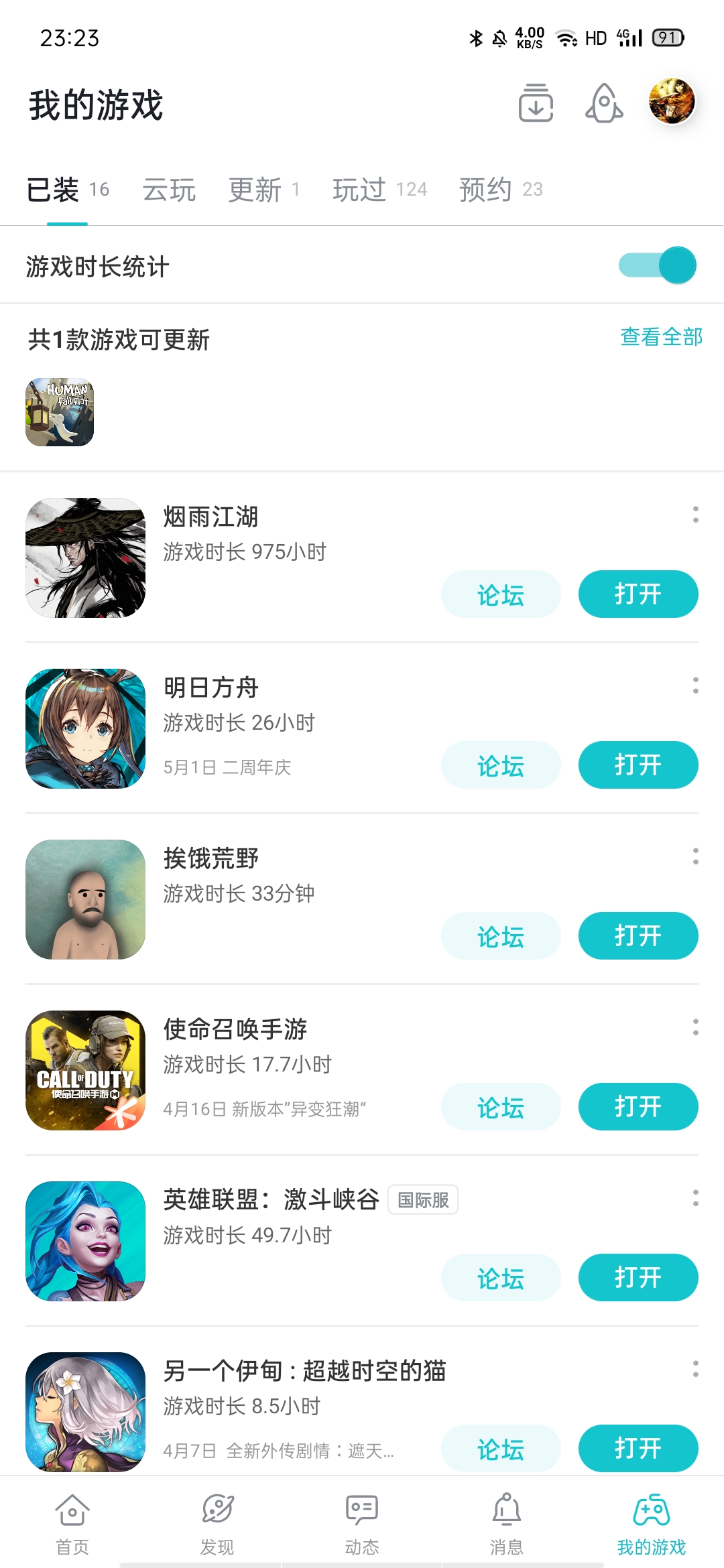Tap the Human Fall Flat update icon
The image size is (724, 1568).
[x=59, y=411]
